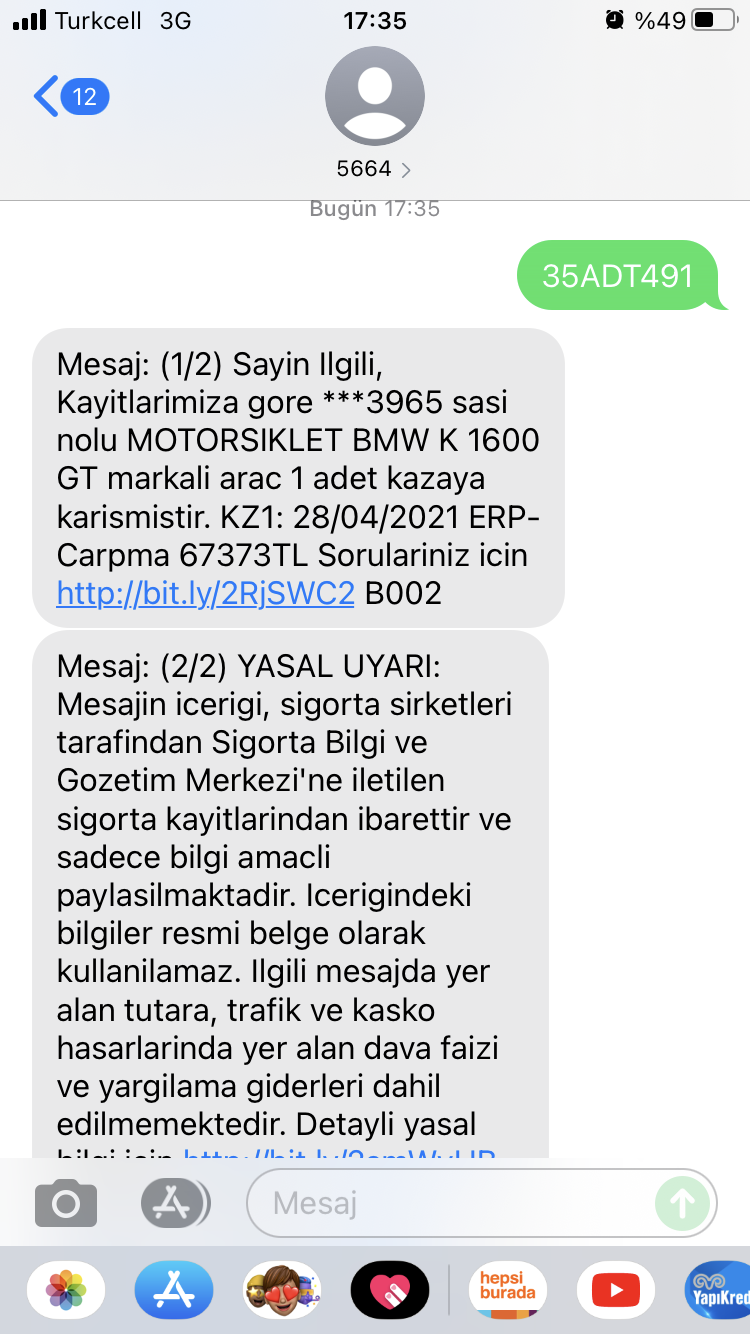This screenshot has width=750, height=1334.
Task: Toggle the App Store apps drawer
Action: click(x=175, y=1203)
